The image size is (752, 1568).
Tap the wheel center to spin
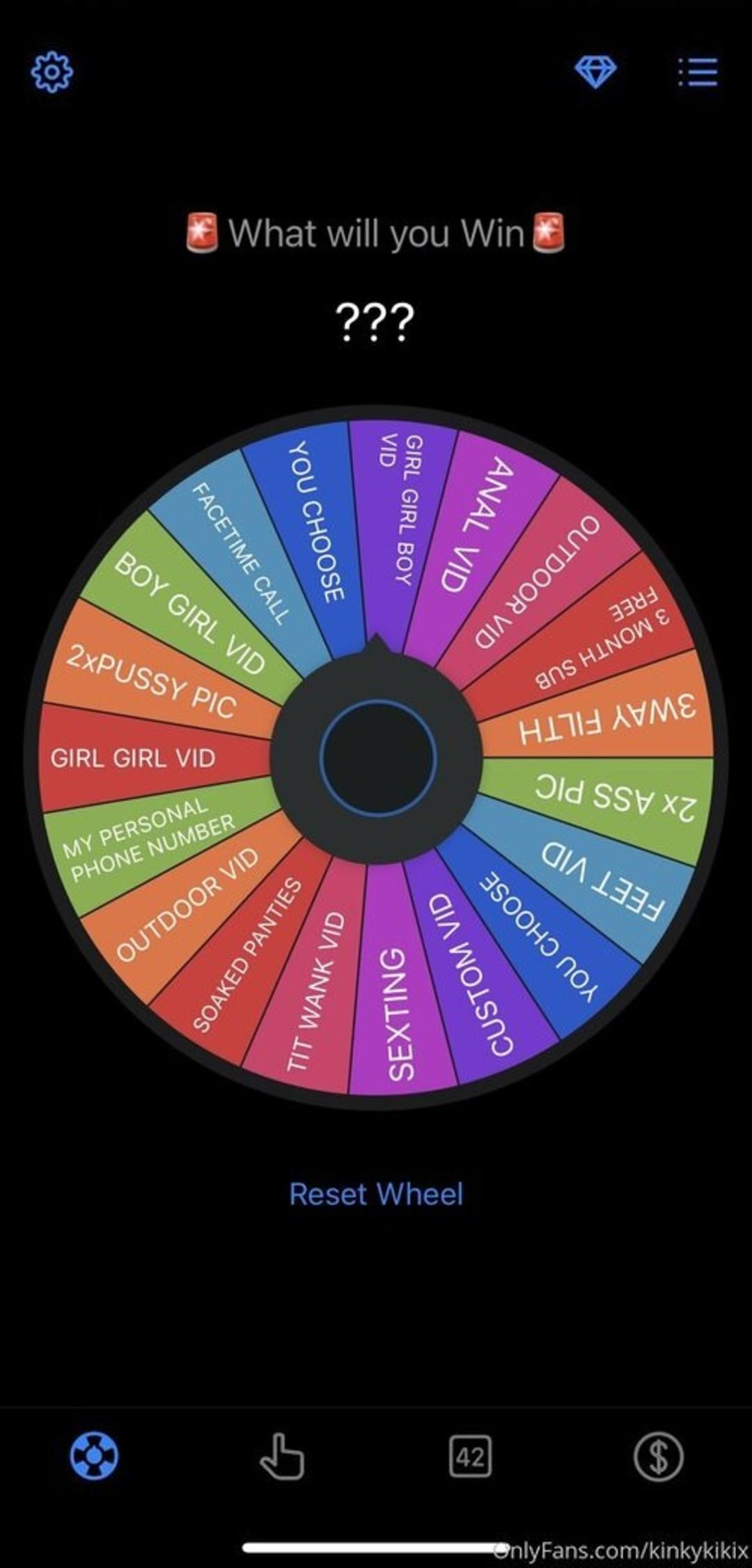(x=377, y=758)
